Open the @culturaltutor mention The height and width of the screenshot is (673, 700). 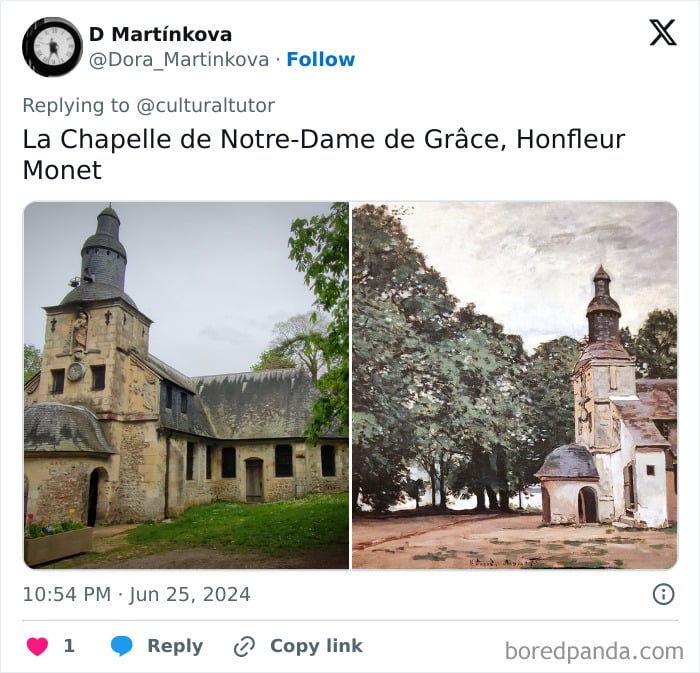pos(205,105)
